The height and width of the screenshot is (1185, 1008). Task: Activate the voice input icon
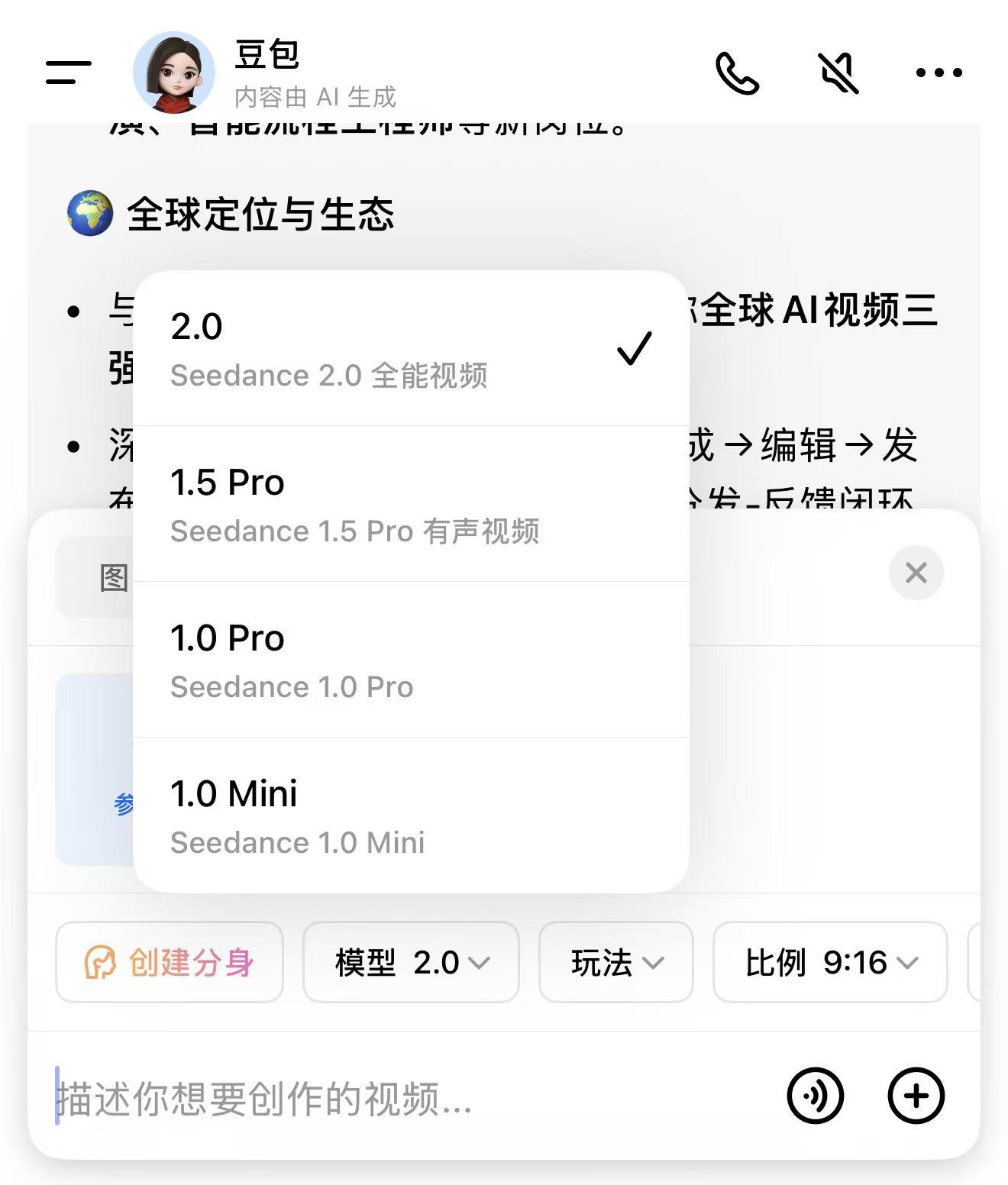pyautogui.click(x=815, y=1096)
